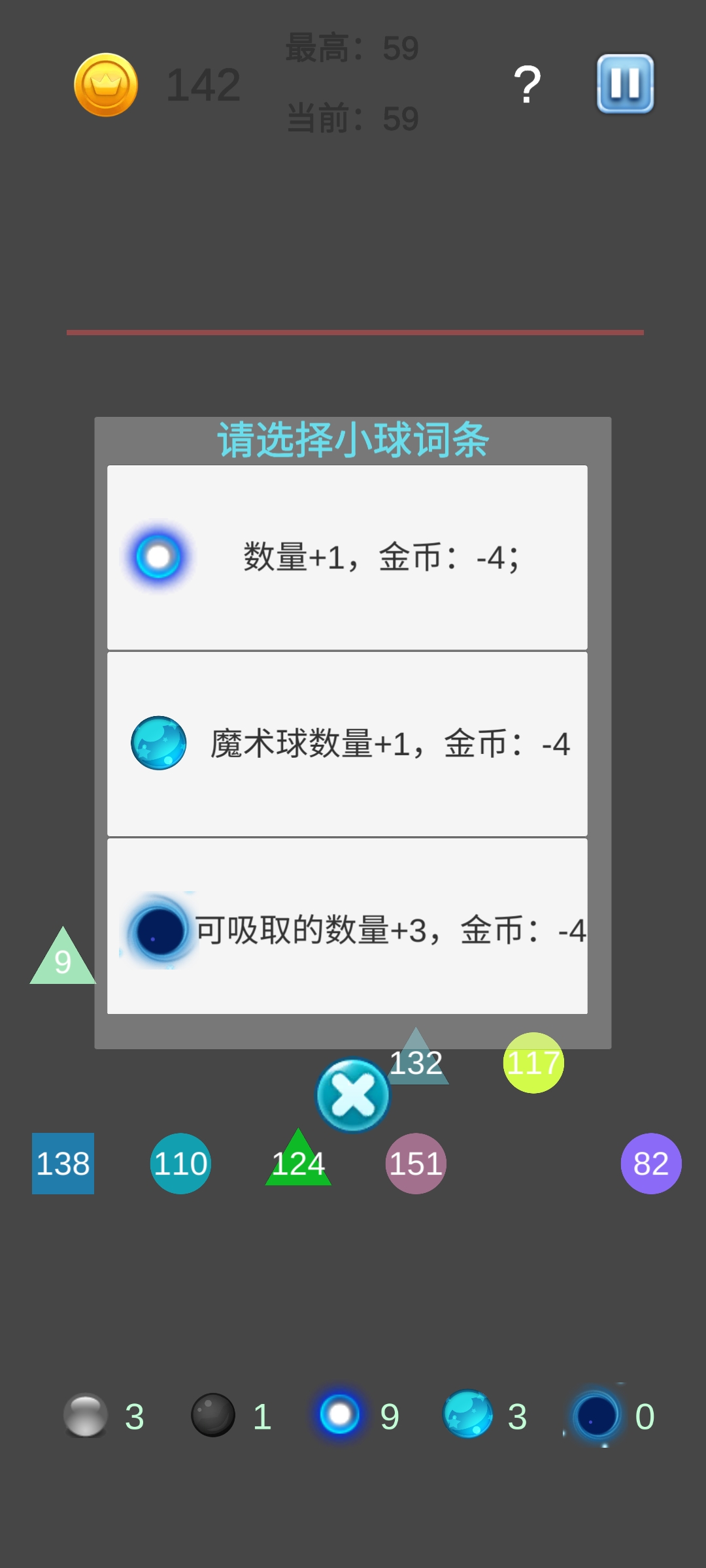The width and height of the screenshot is (706, 1568).
Task: Click the blue square numbered 138
Action: click(x=62, y=1166)
